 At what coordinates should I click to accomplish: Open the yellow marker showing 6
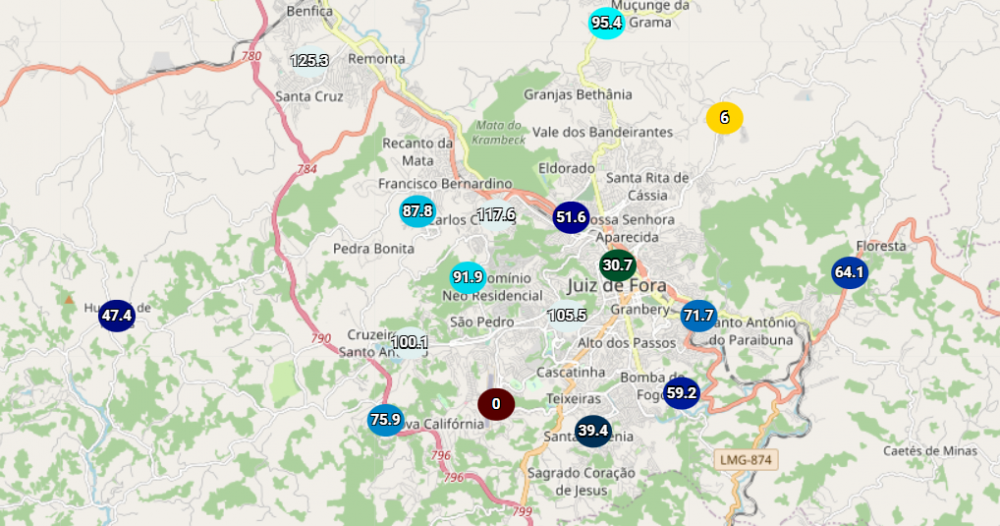[724, 118]
